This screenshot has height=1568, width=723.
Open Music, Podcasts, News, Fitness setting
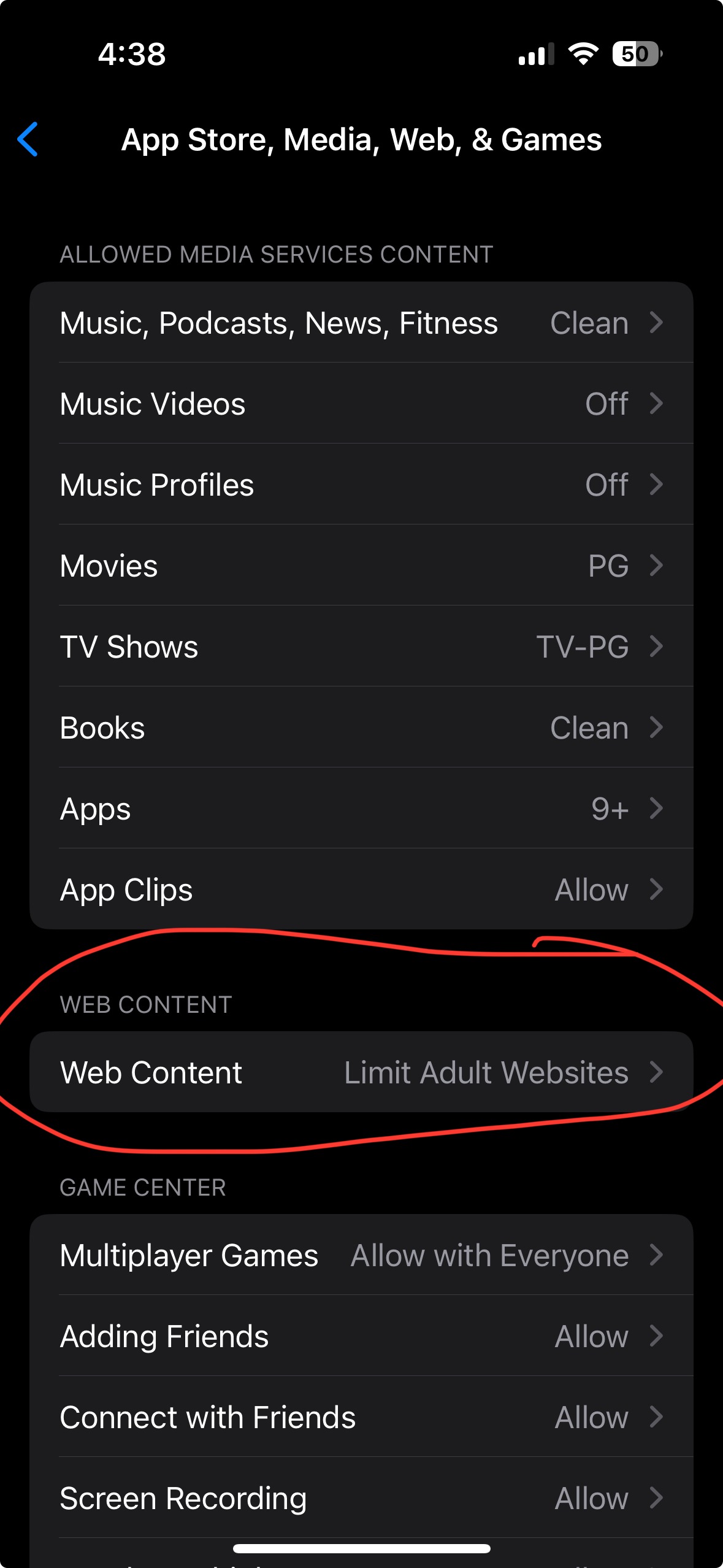pyautogui.click(x=361, y=323)
